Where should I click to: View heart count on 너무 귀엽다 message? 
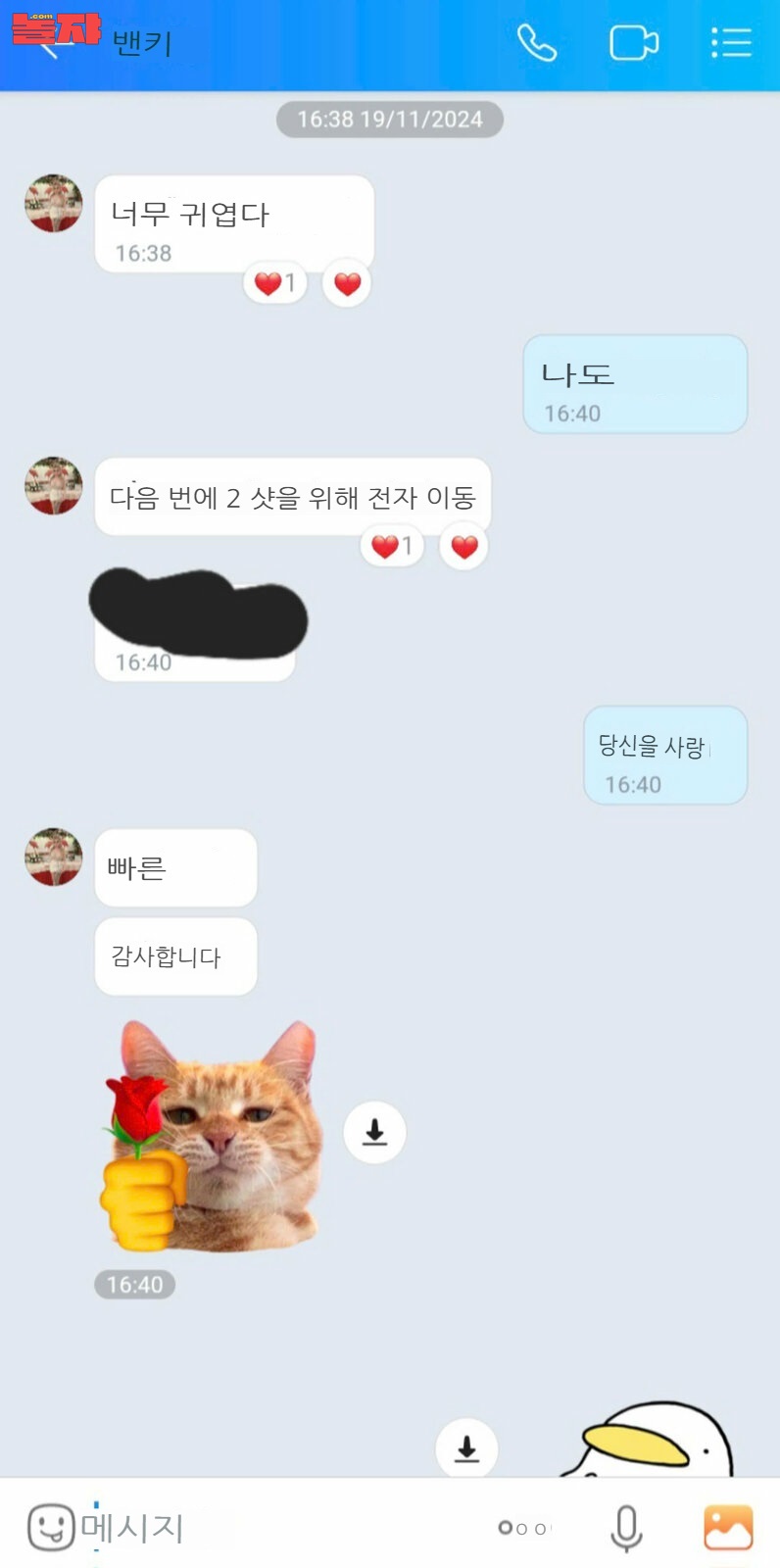click(275, 283)
